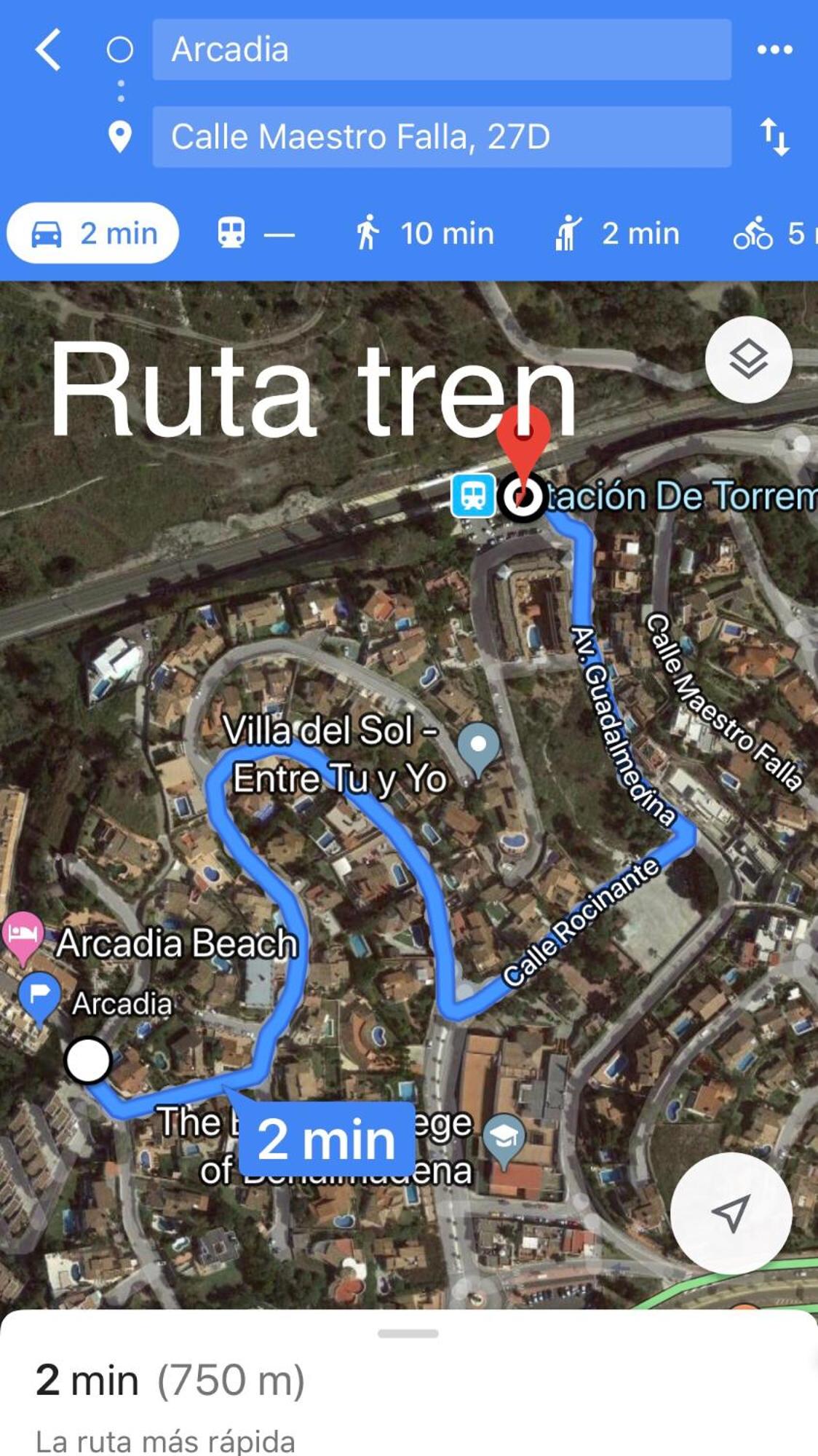Tap the college graduation cap pin
The width and height of the screenshot is (818, 1456).
tap(504, 1139)
